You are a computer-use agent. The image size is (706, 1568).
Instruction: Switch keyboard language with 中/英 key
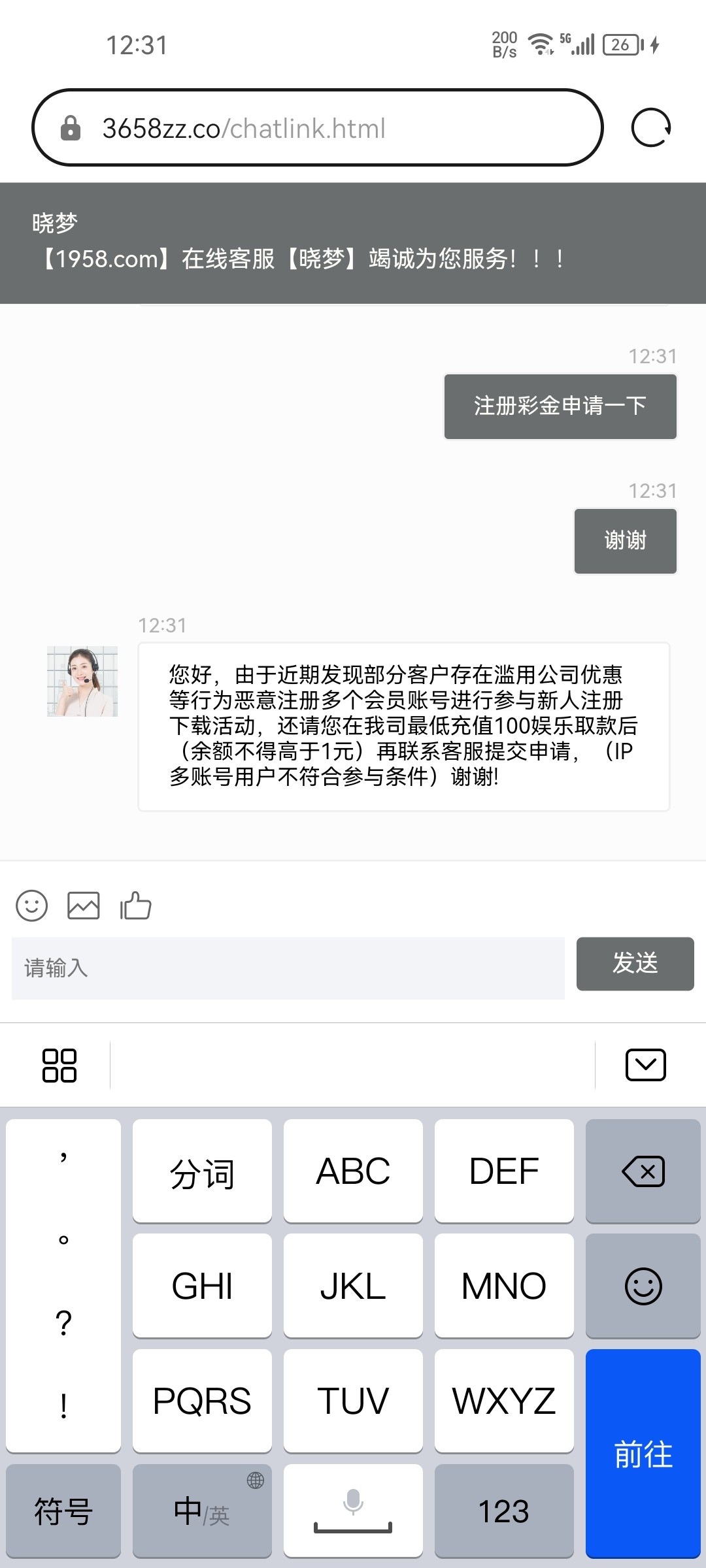(202, 1511)
